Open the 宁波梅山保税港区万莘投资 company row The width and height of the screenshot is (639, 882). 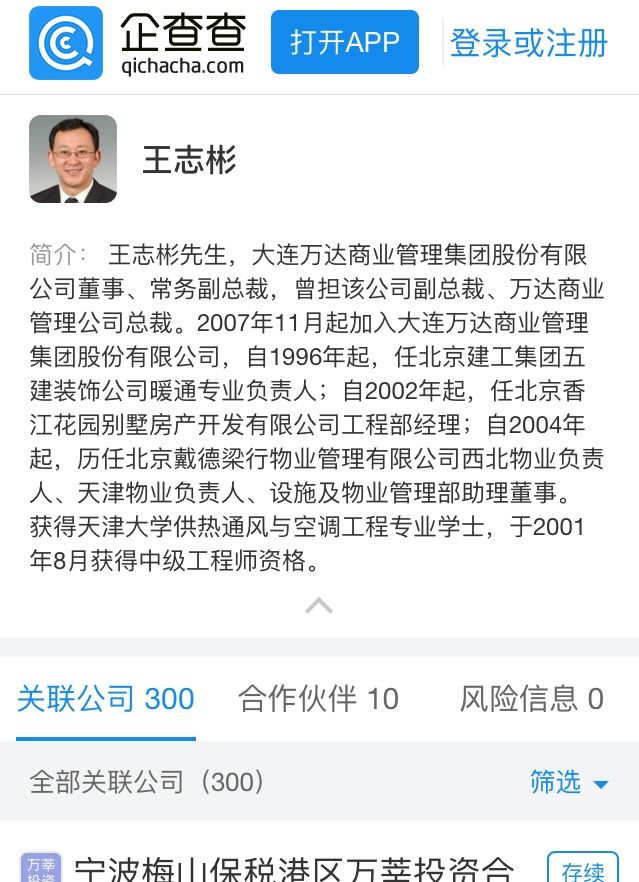click(x=295, y=868)
